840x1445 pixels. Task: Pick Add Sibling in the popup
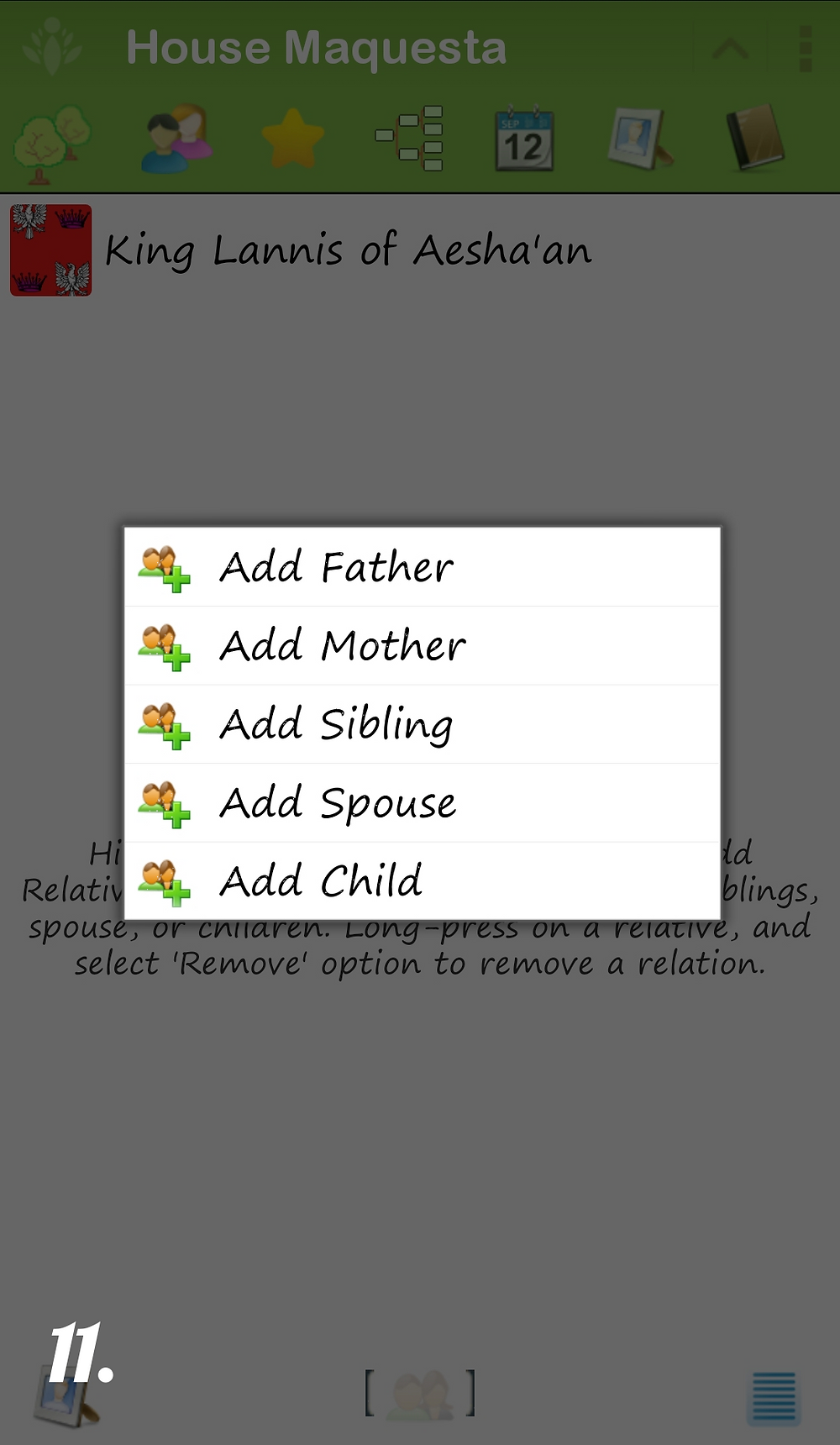(423, 724)
